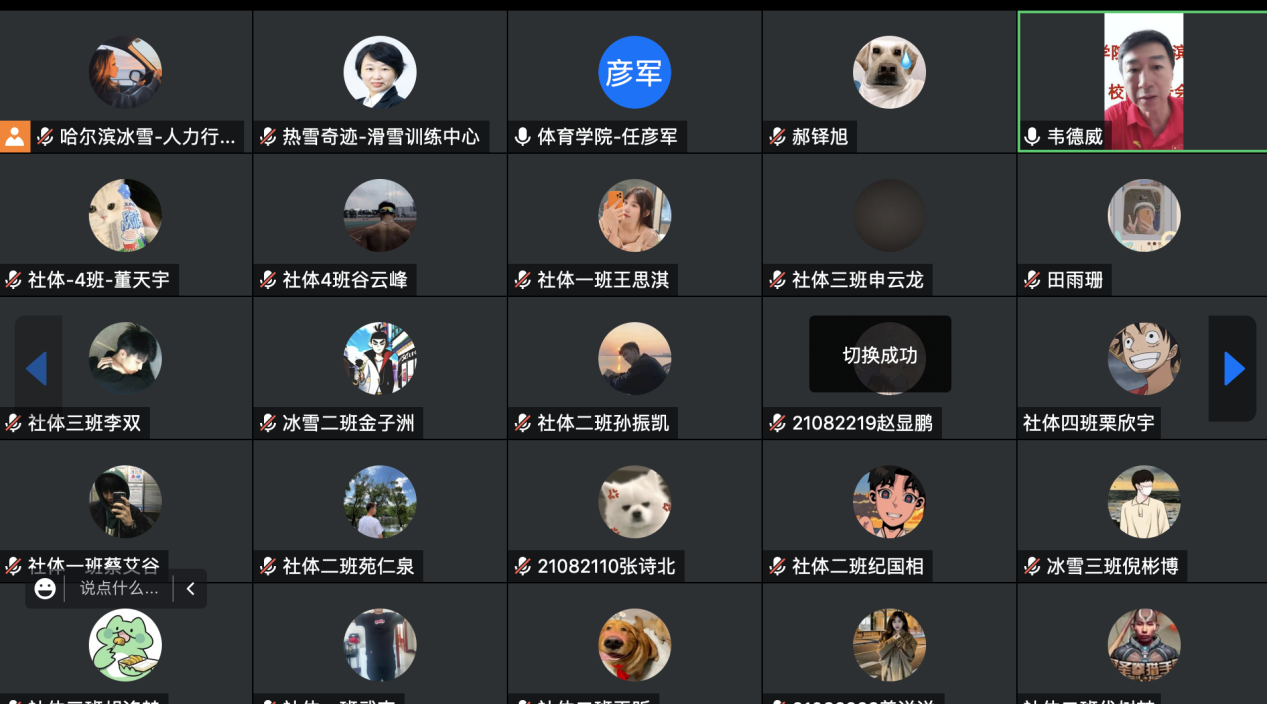Screen dimensions: 1267x704
Task: Select 郝铎旭's participant tile
Action: coord(888,82)
